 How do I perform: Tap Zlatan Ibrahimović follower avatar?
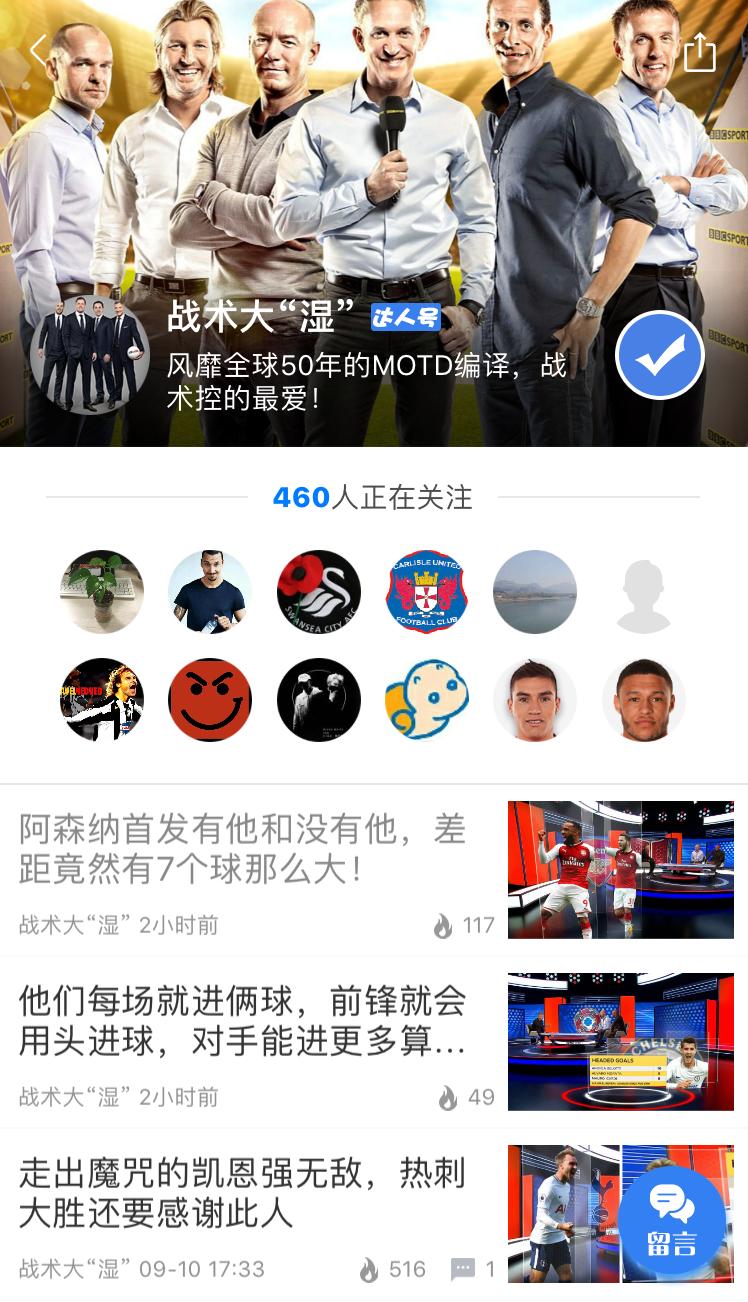(209, 592)
